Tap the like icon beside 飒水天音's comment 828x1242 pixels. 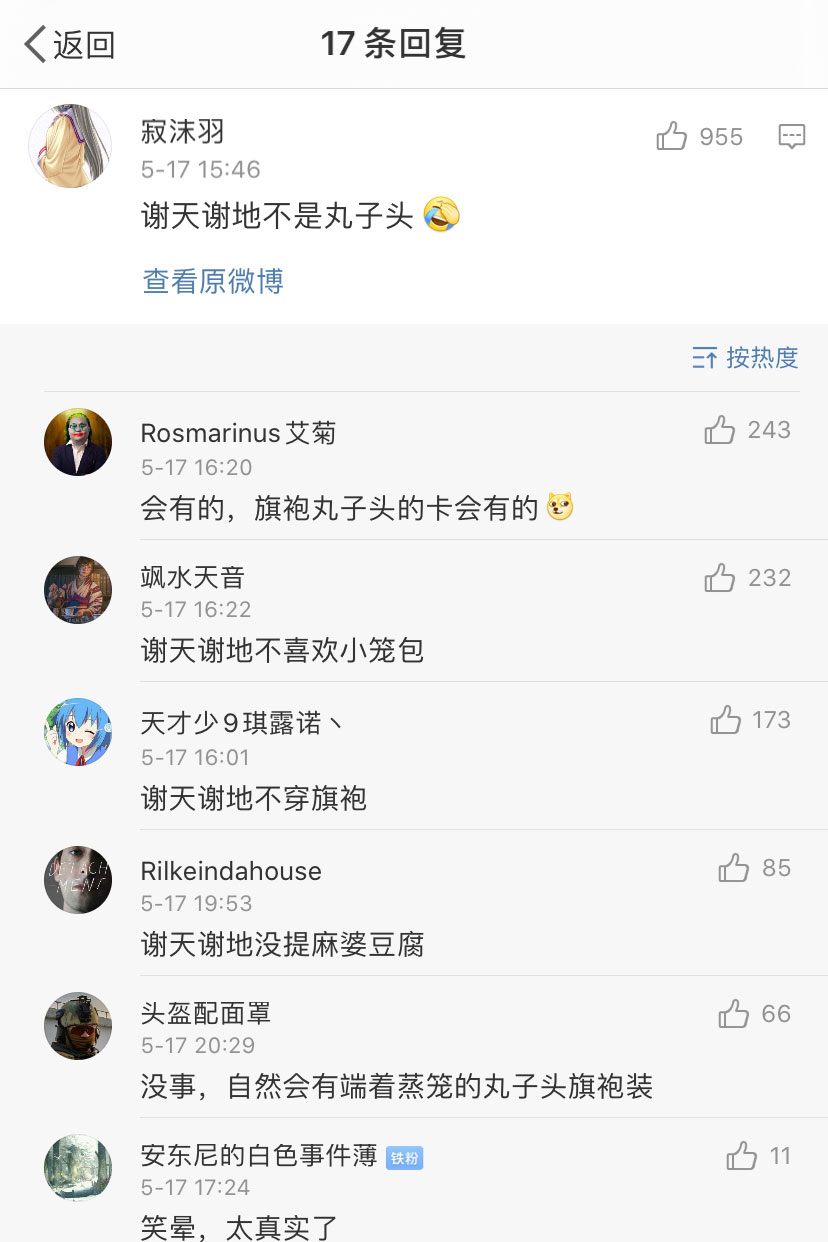(x=720, y=578)
